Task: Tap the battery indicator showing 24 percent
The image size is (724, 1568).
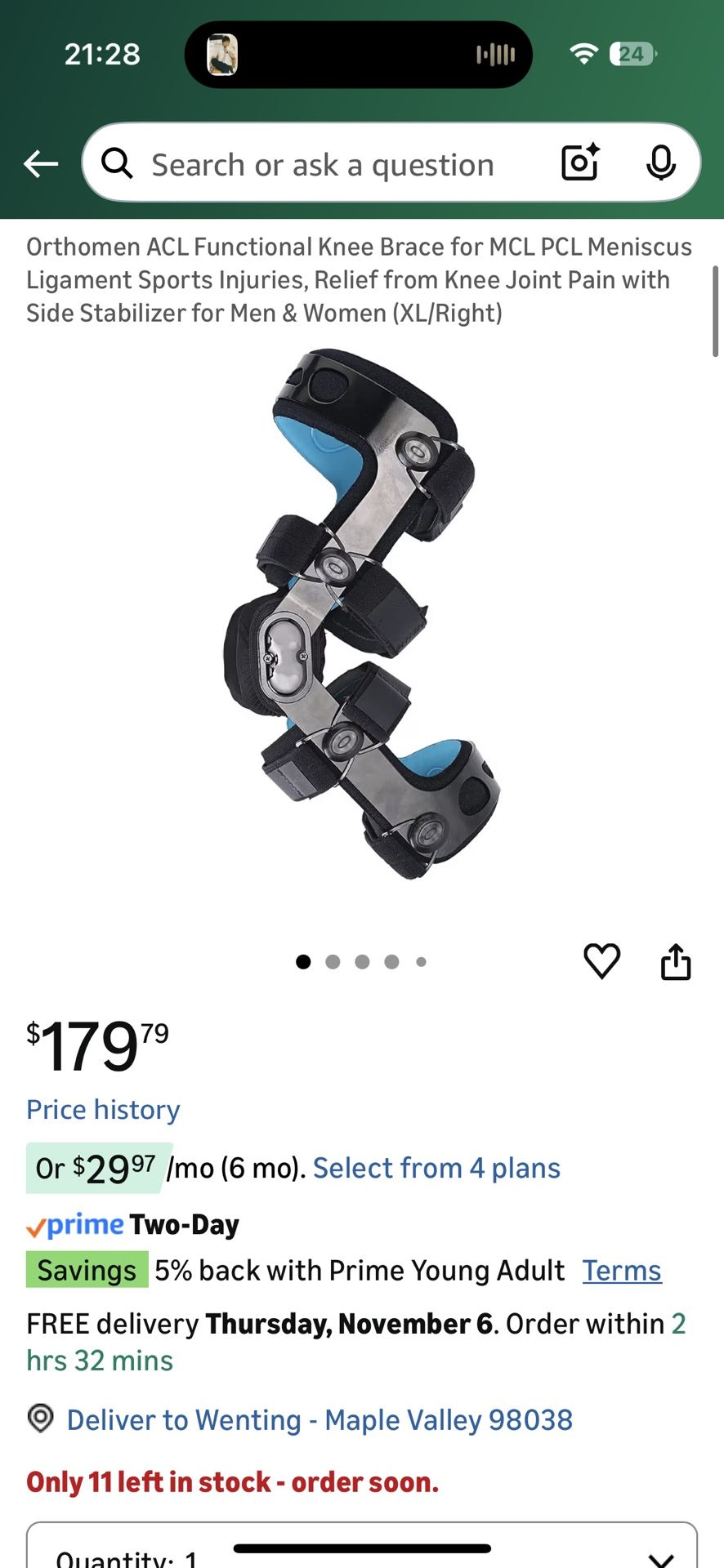Action: pyautogui.click(x=631, y=54)
